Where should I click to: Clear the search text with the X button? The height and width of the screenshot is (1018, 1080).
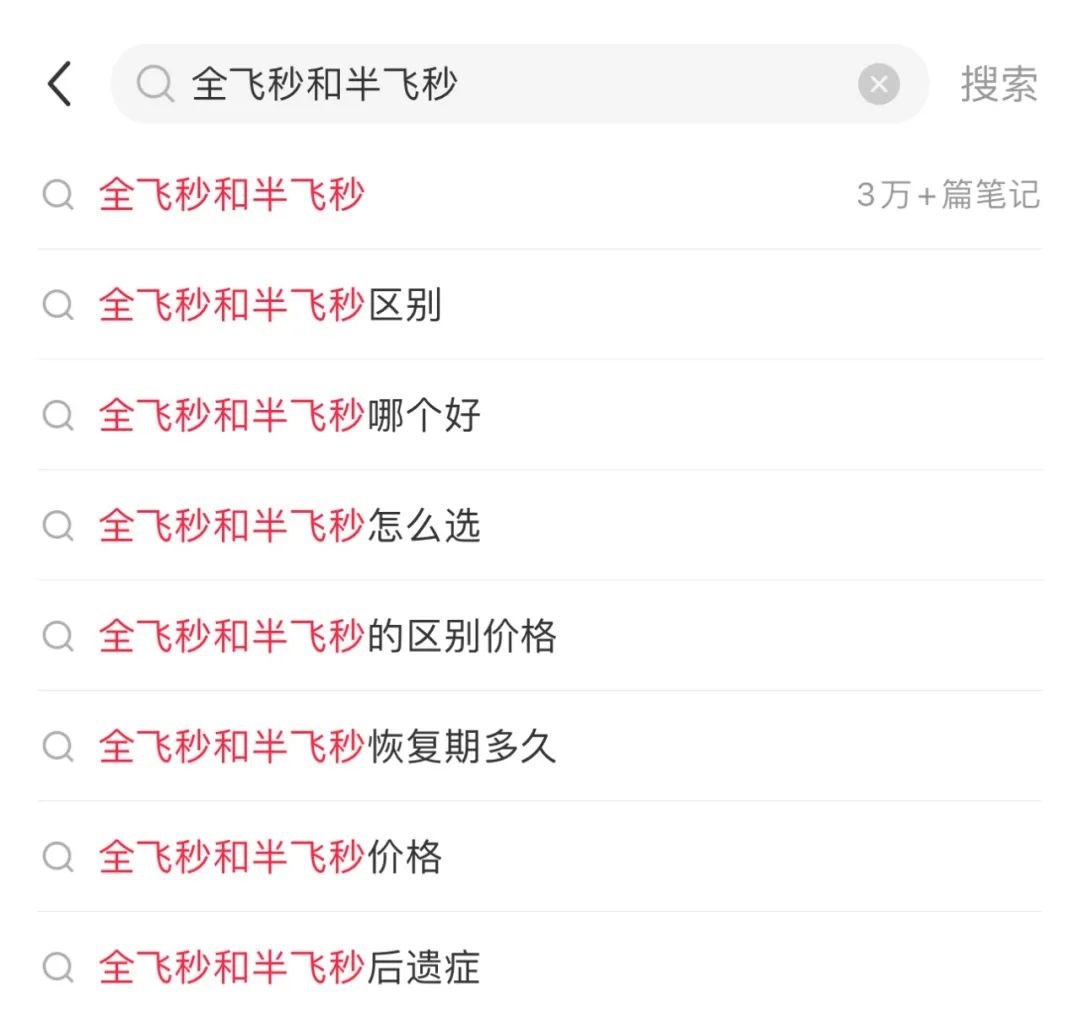(x=878, y=84)
